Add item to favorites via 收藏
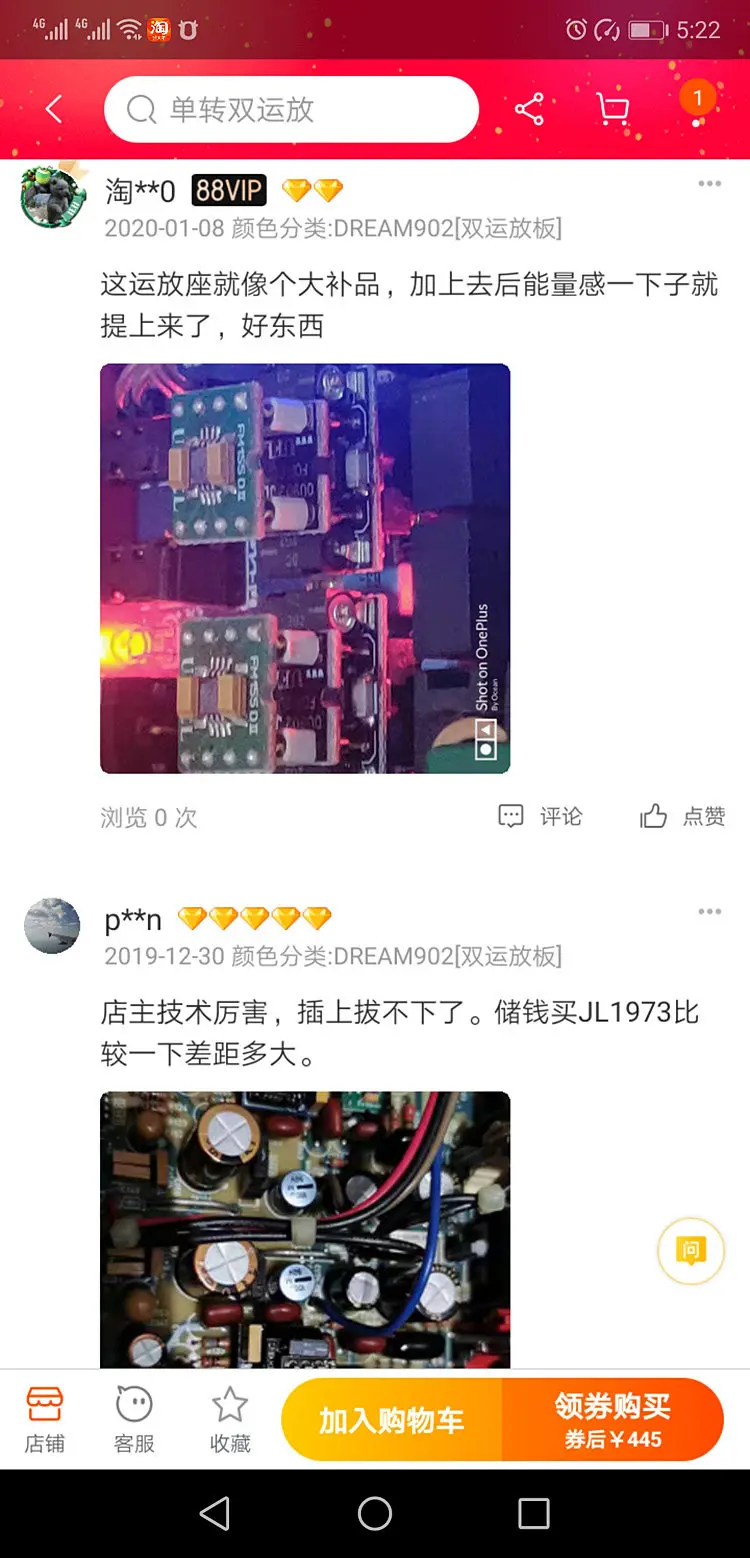The image size is (750, 1558). (230, 1420)
